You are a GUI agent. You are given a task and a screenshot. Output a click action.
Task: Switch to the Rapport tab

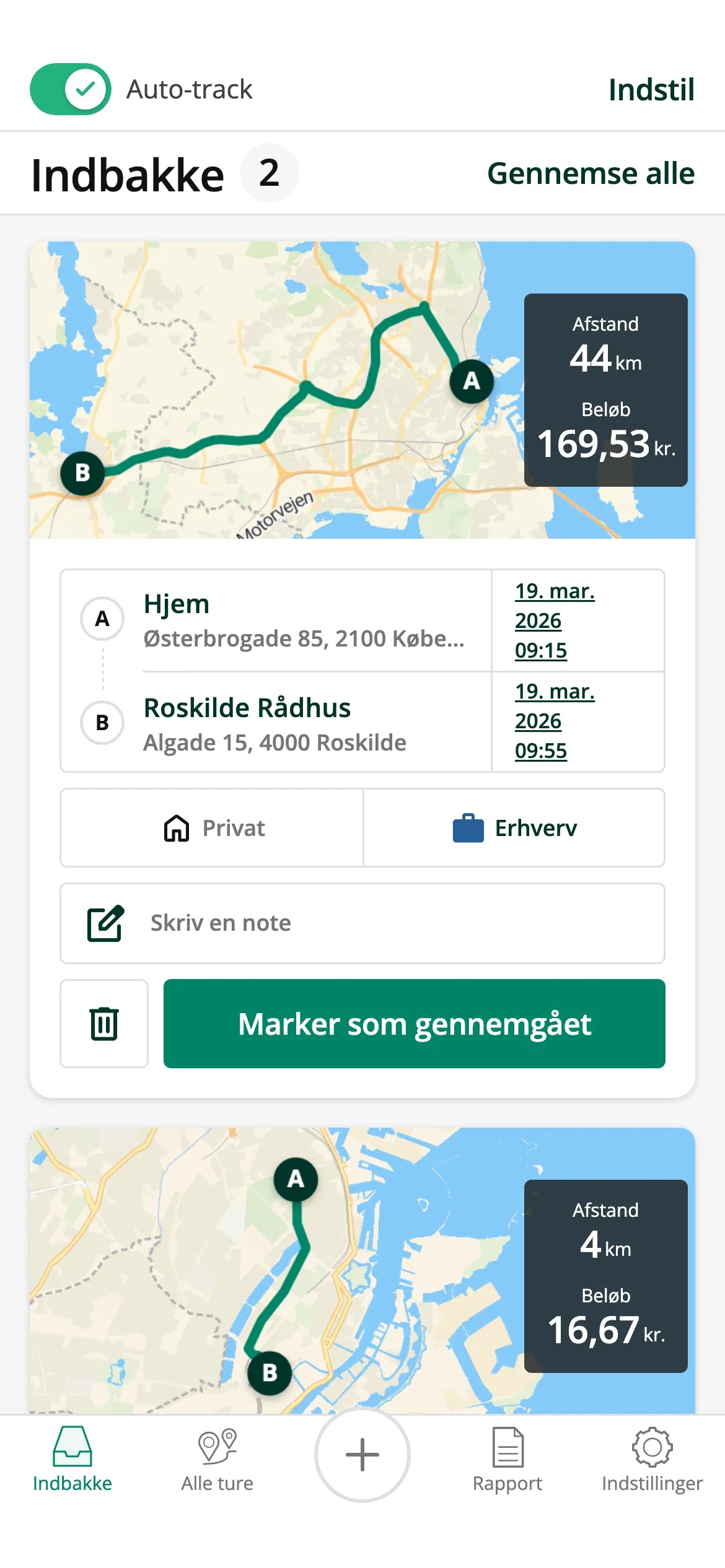coord(507,1460)
